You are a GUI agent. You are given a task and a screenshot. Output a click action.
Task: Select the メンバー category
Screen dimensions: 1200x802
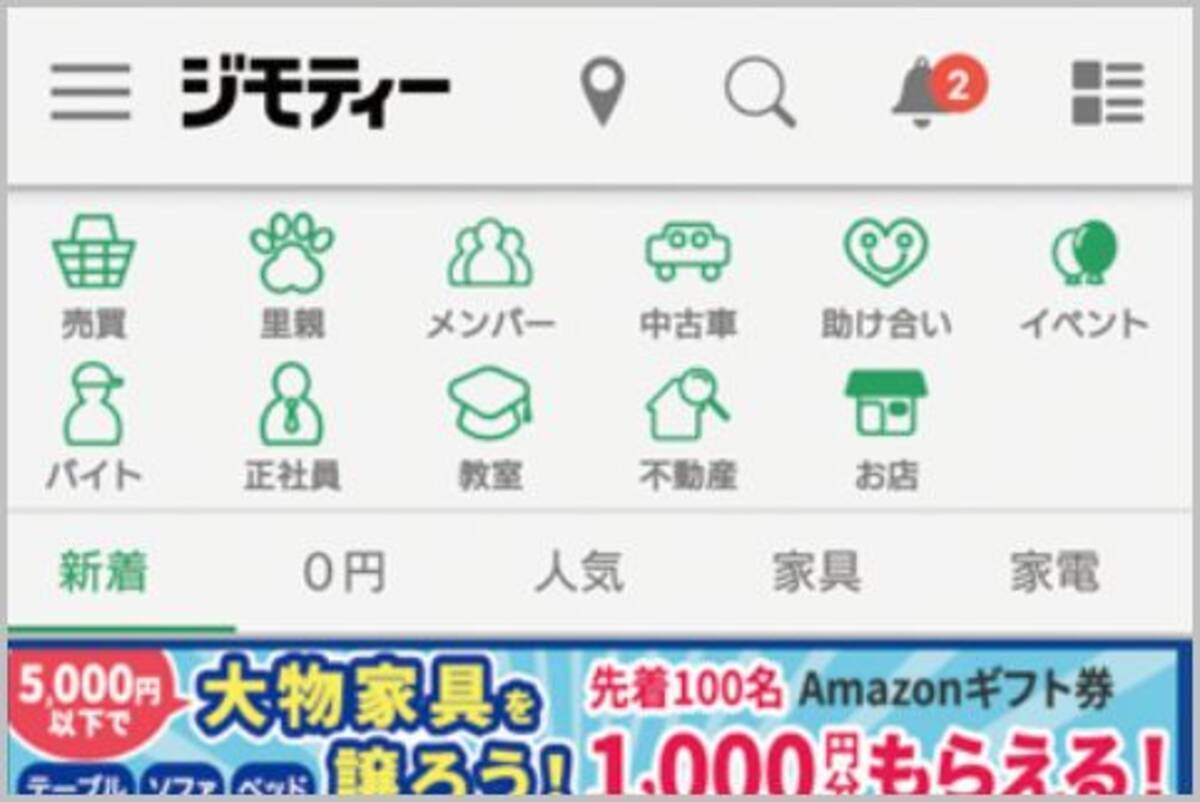pyautogui.click(x=490, y=275)
